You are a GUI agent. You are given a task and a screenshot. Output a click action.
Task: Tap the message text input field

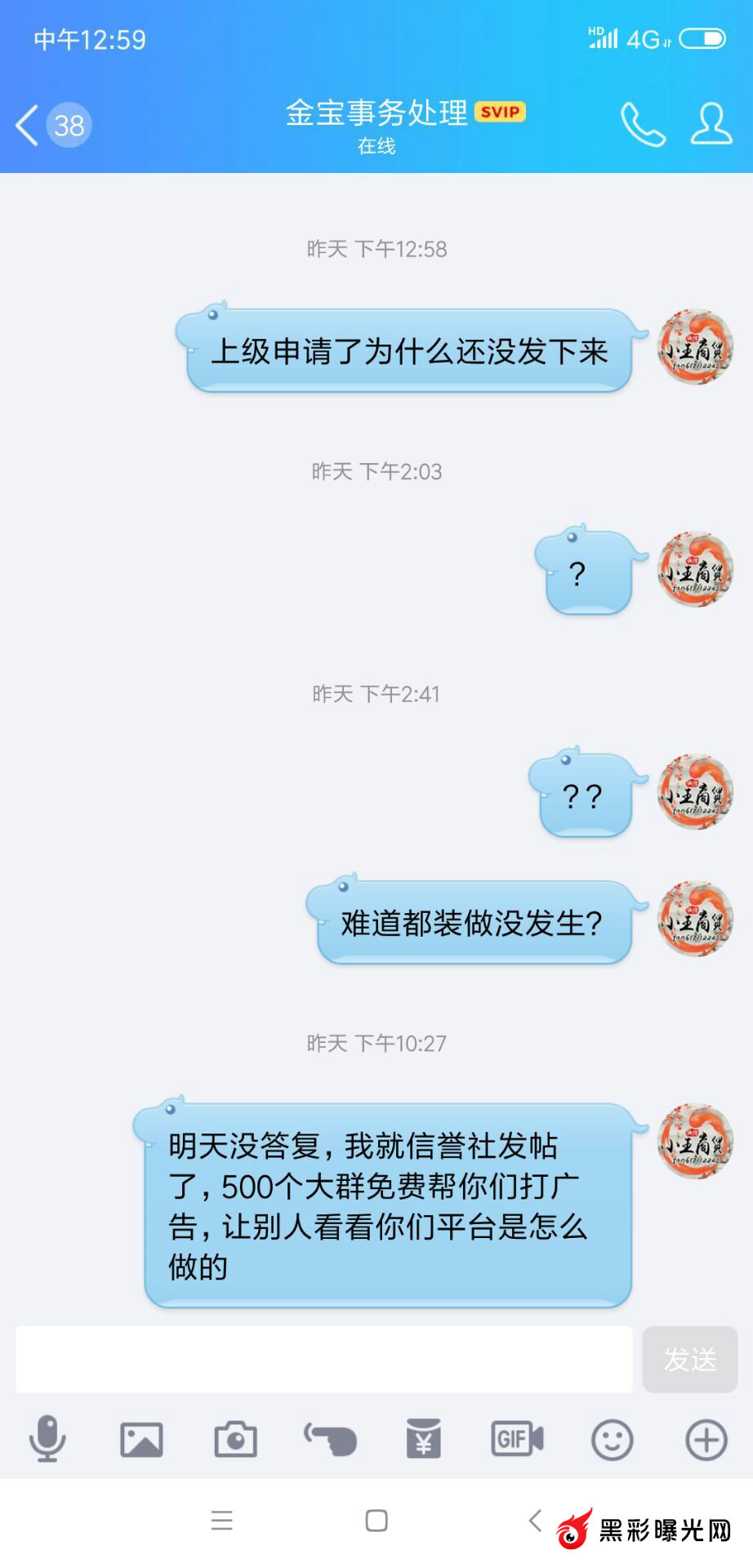pyautogui.click(x=323, y=1359)
